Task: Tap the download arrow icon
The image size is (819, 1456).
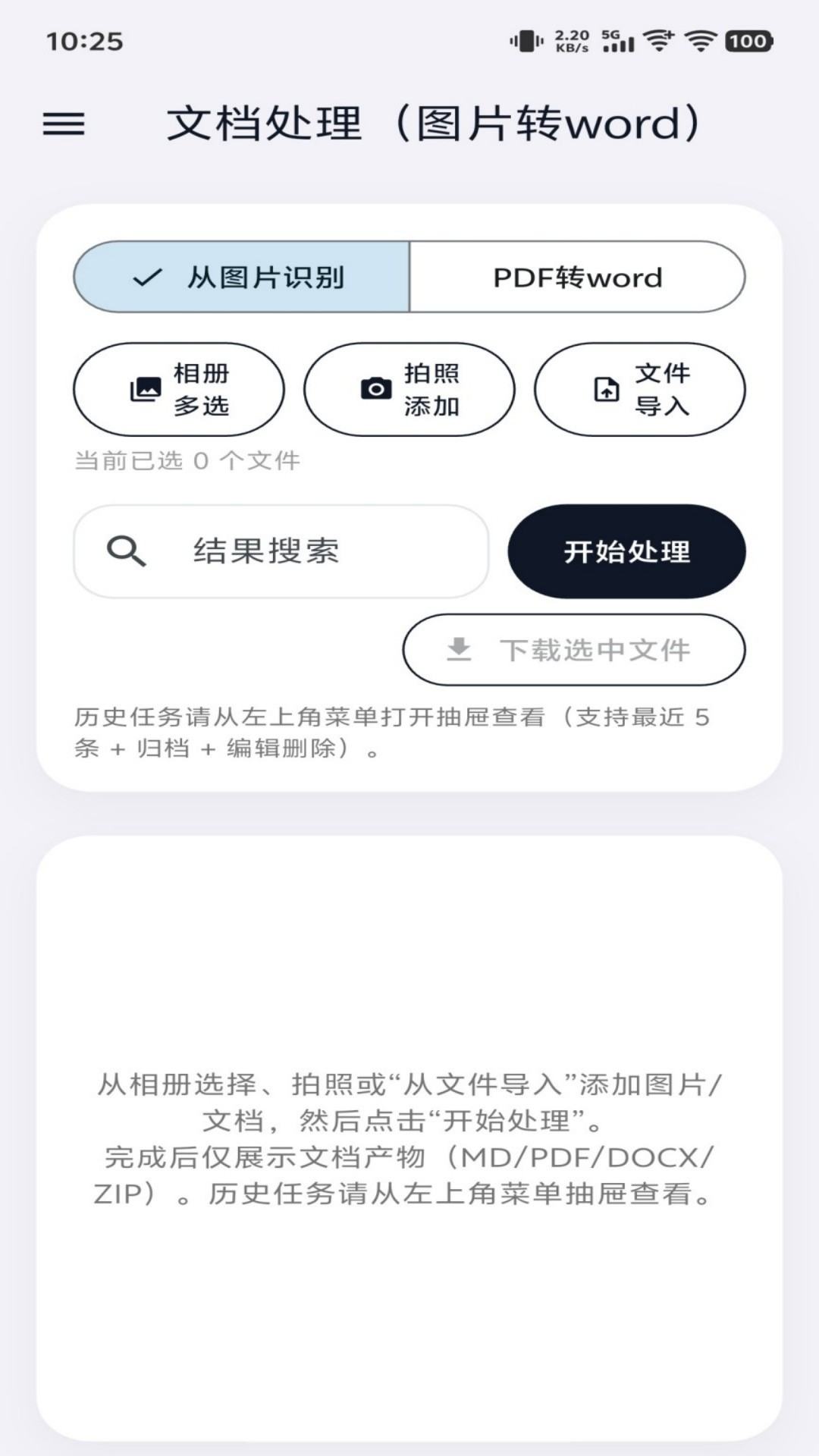Action: point(460,650)
